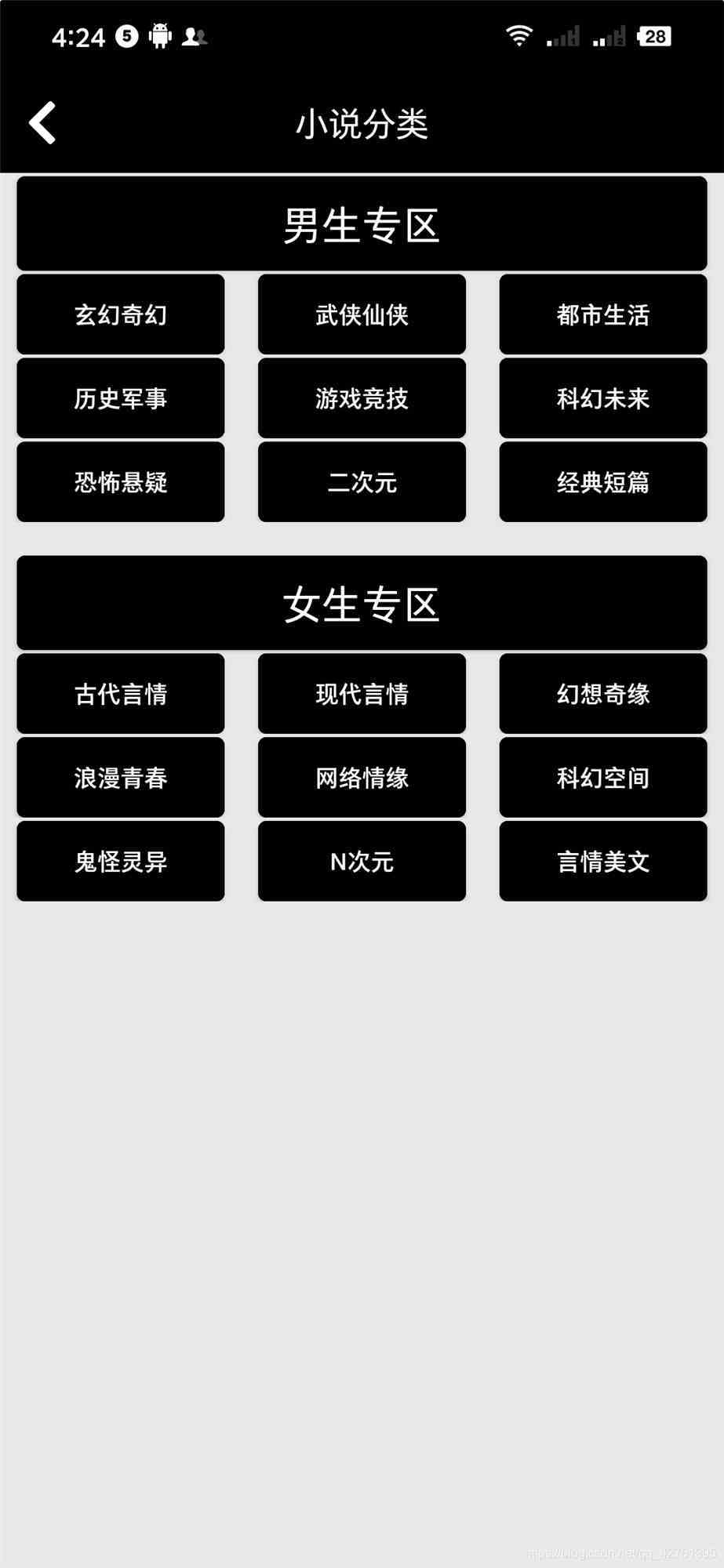
Task: Open the 科幻未来 category
Action: 602,398
